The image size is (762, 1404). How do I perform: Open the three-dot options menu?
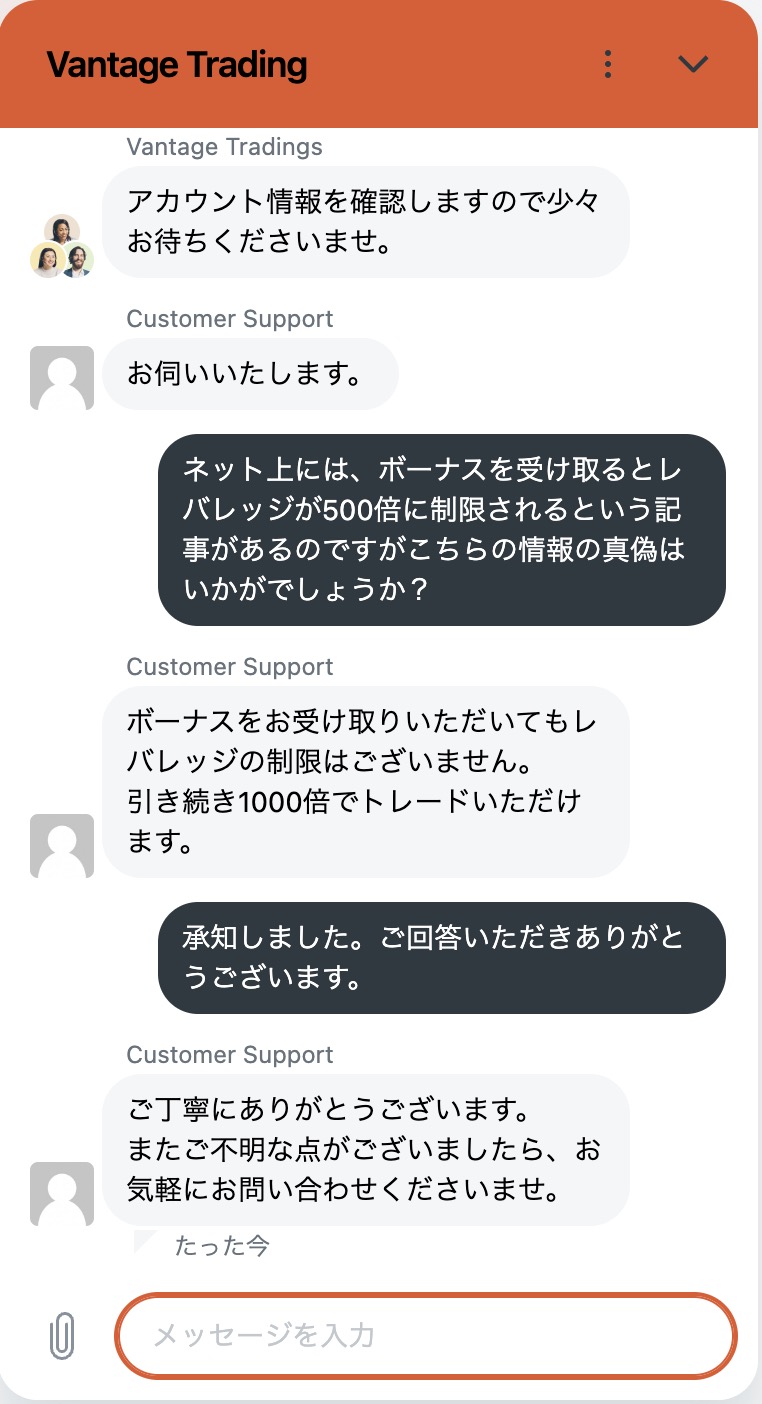point(608,64)
